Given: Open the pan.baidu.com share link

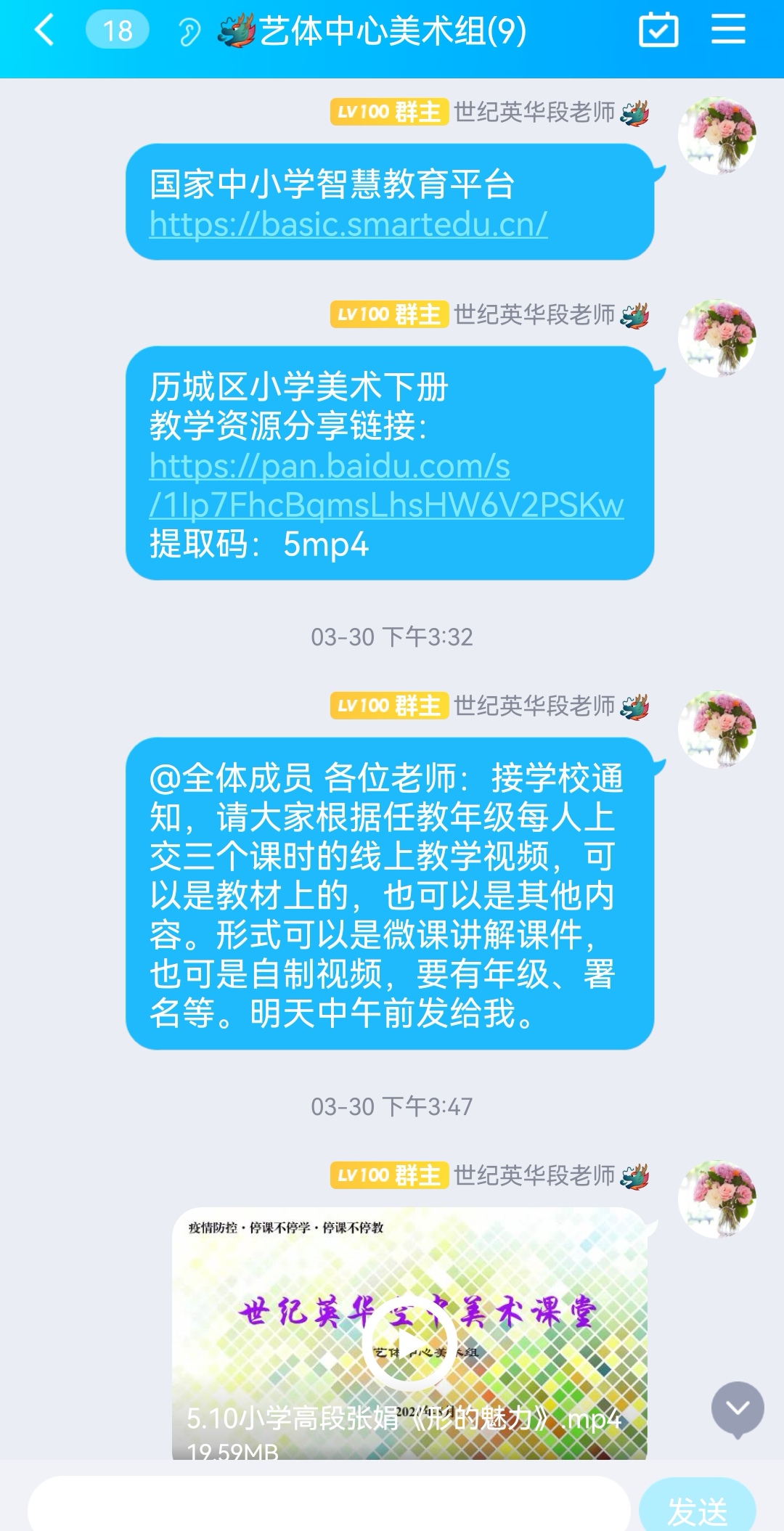Looking at the screenshot, I should [x=385, y=485].
